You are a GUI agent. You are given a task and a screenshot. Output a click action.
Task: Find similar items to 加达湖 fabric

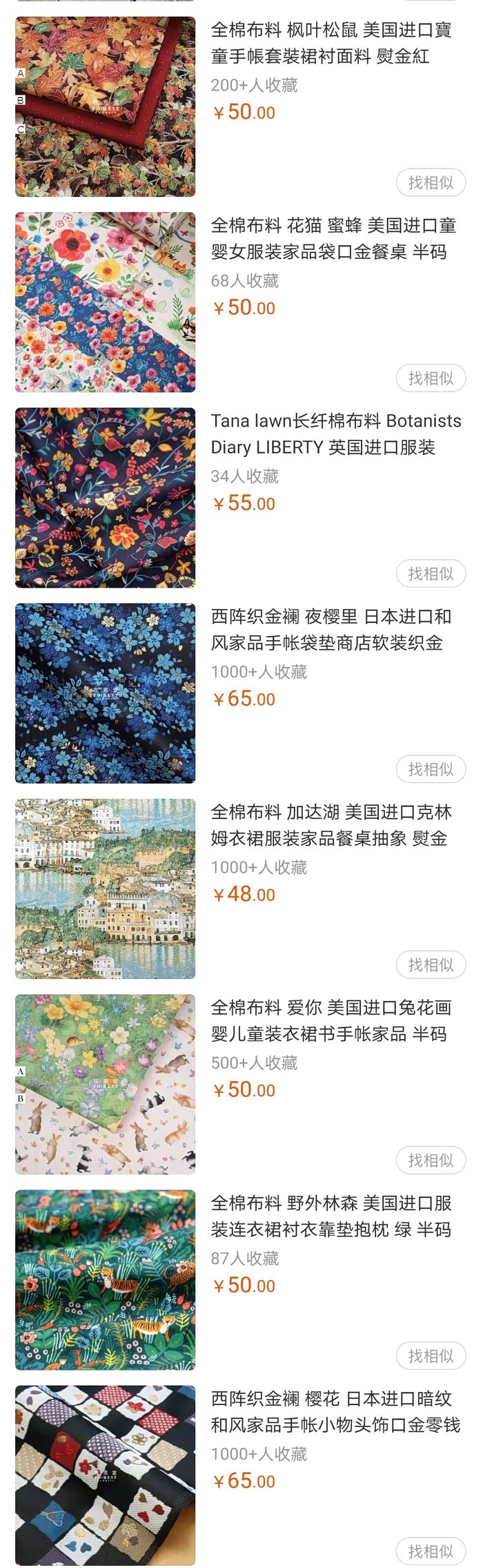pos(431,964)
